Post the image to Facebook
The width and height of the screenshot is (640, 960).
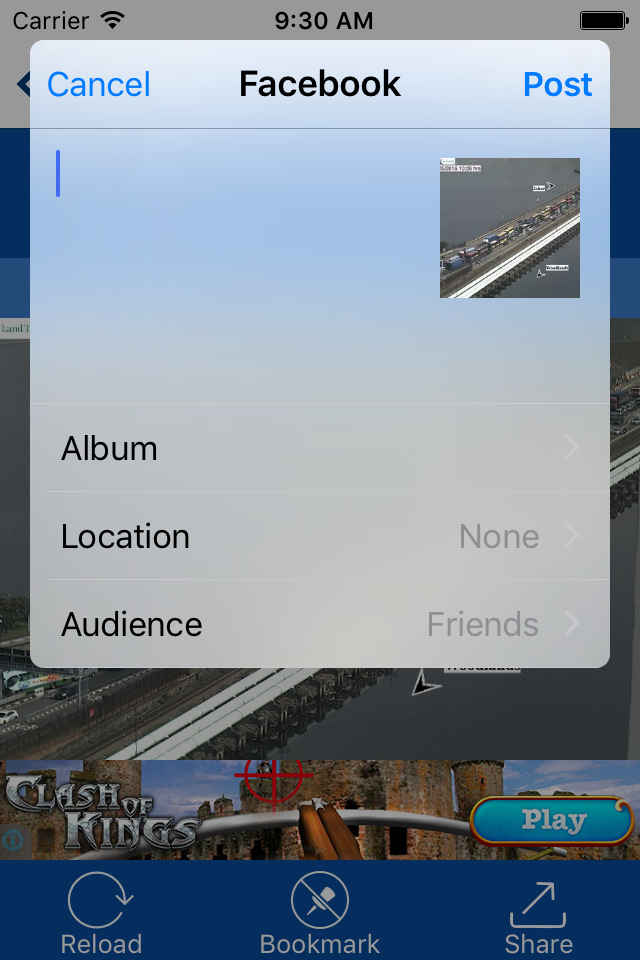pyautogui.click(x=557, y=85)
